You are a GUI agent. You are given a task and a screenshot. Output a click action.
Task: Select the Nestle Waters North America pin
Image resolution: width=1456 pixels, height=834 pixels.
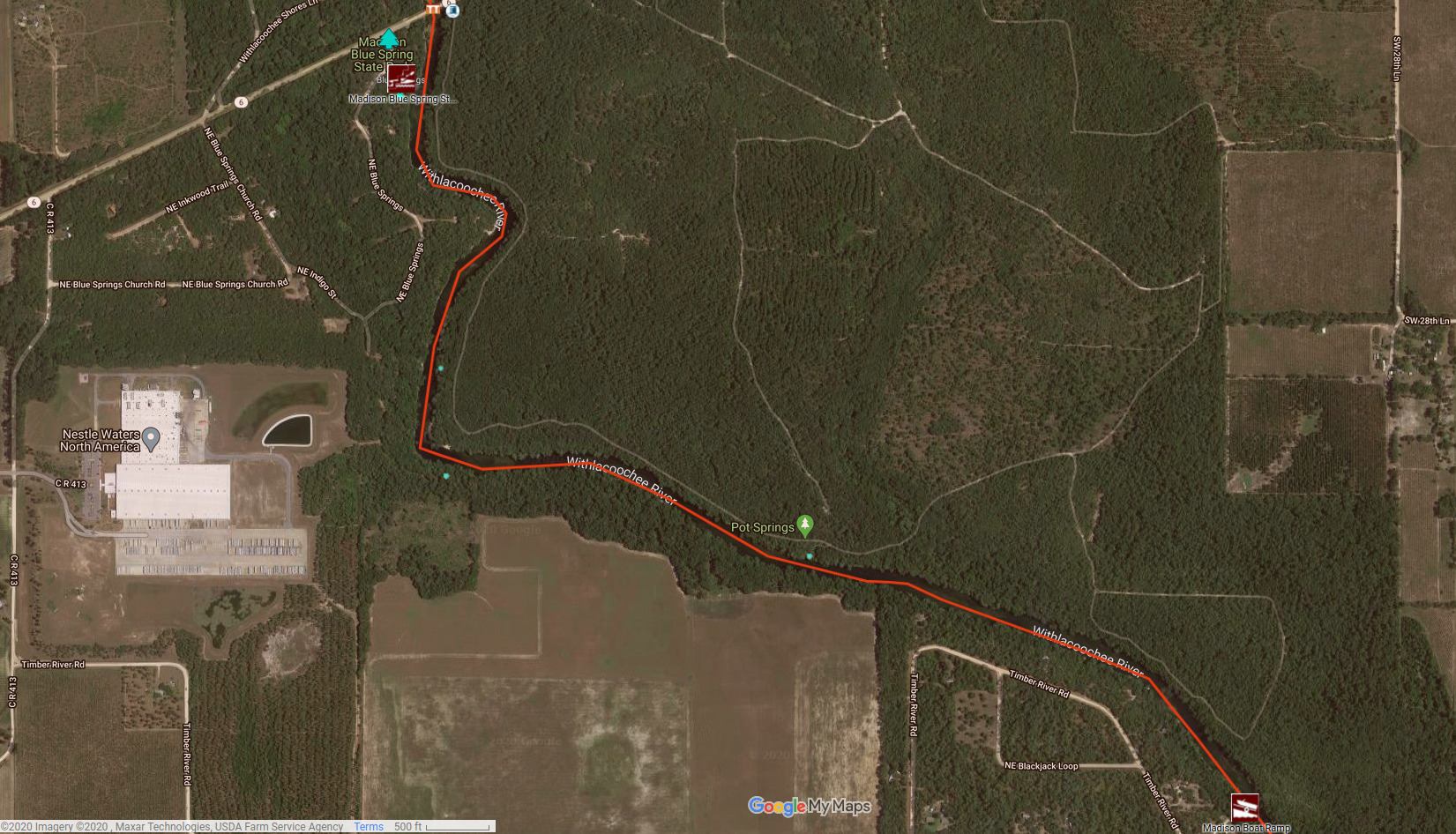pos(152,437)
